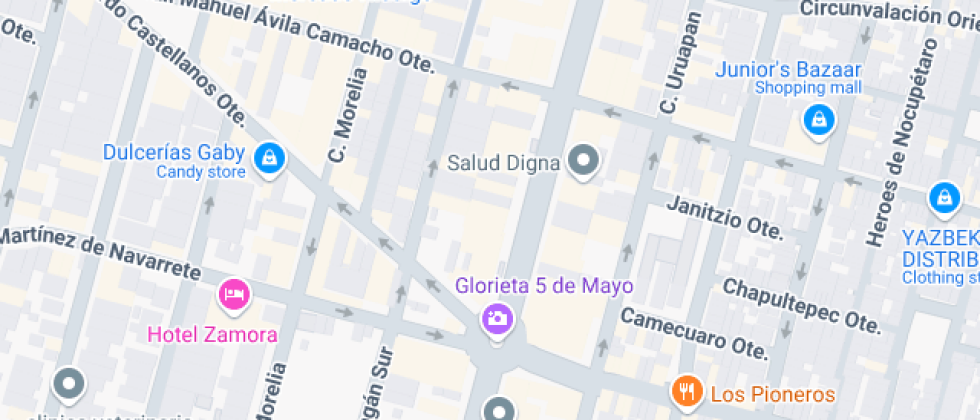The width and height of the screenshot is (980, 420).
Task: Open the Los Pioneros restaurant marker
Action: coord(686,390)
